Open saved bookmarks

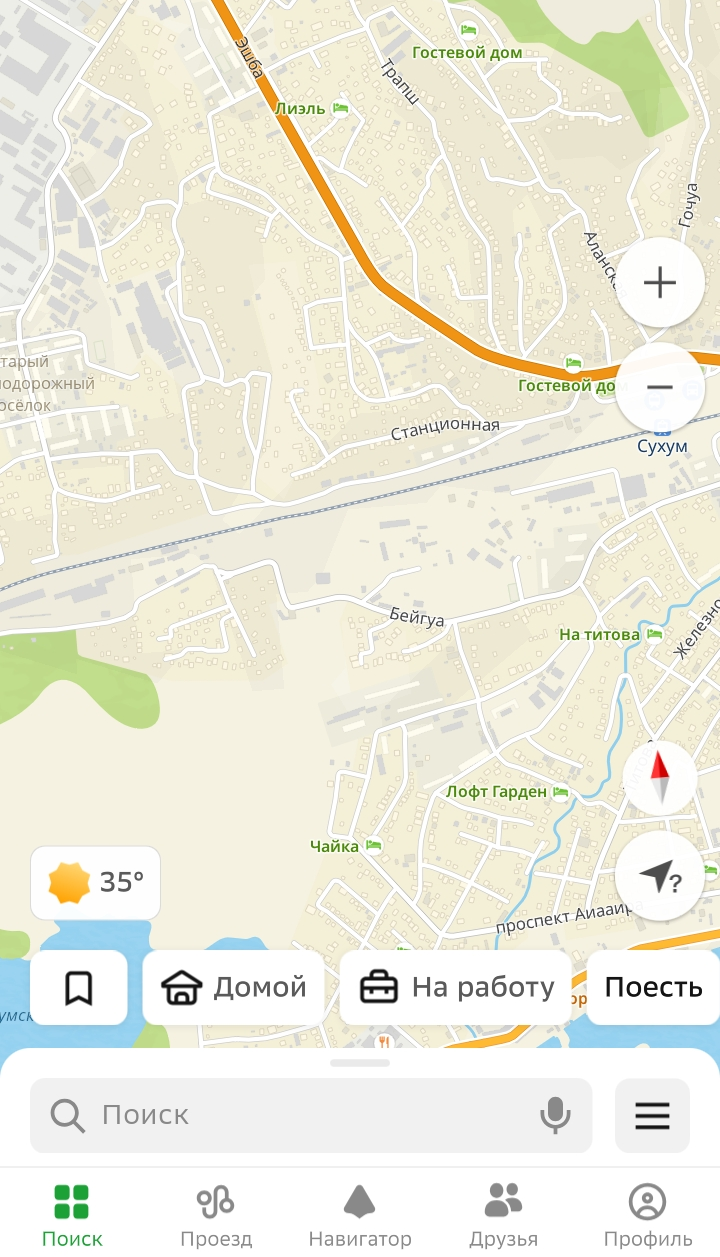coord(79,988)
